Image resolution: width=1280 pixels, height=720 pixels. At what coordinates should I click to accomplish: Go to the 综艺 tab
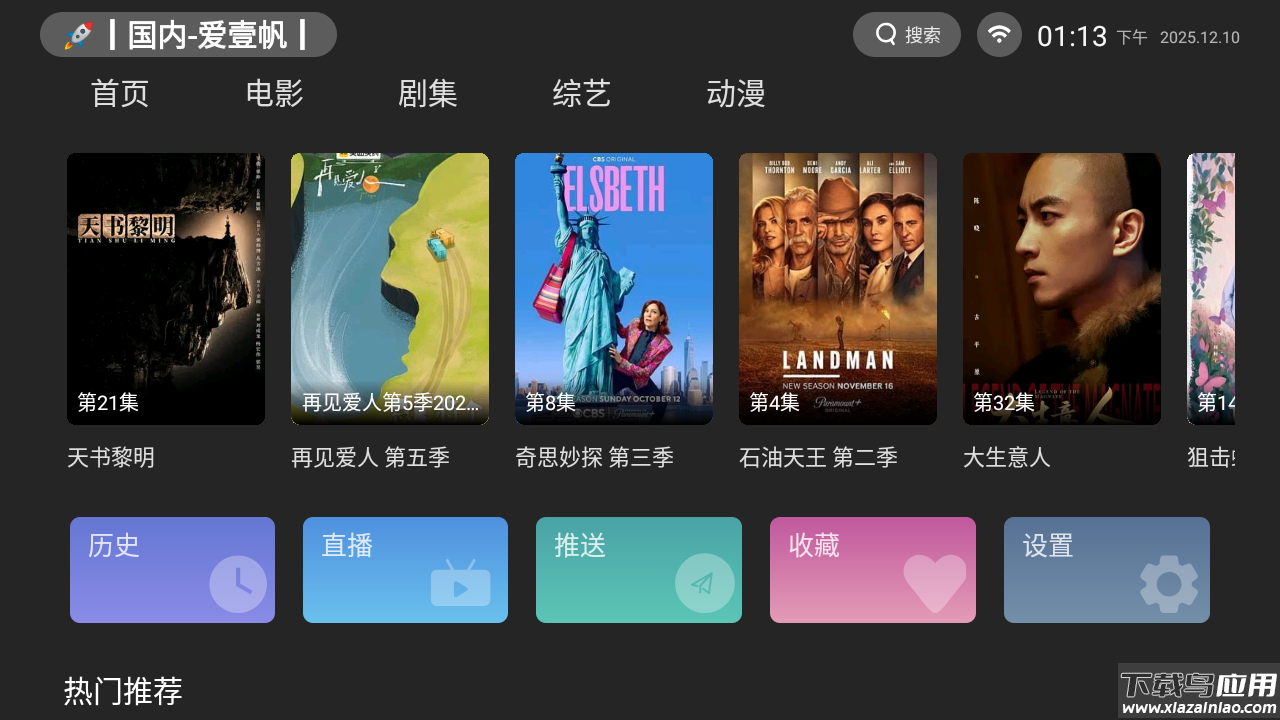(x=582, y=94)
